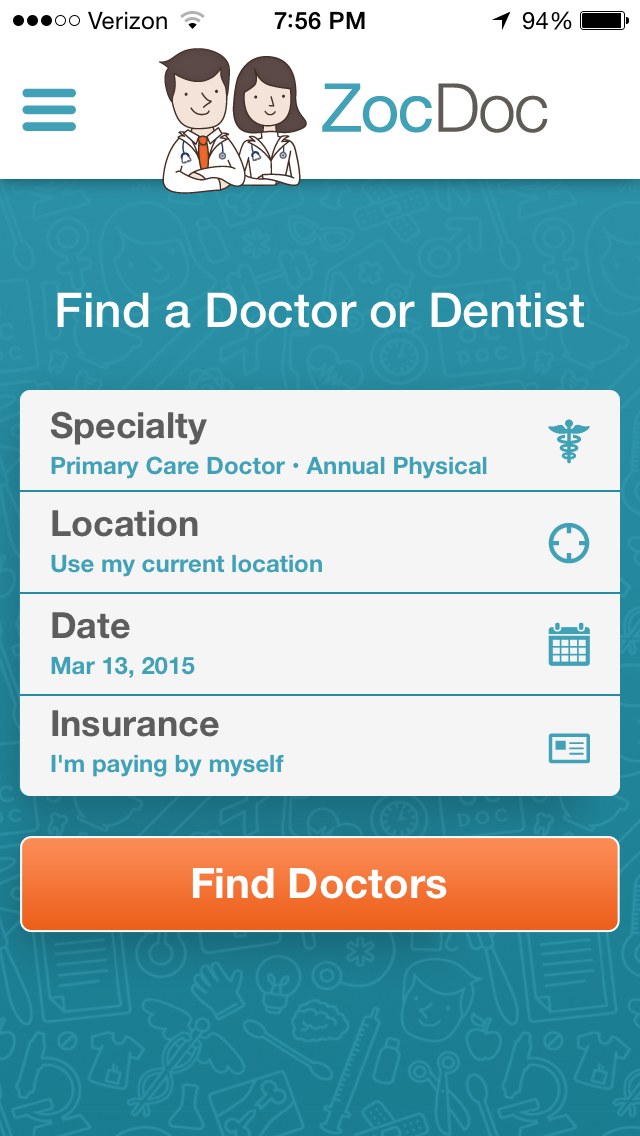Open the Location field

319,542
